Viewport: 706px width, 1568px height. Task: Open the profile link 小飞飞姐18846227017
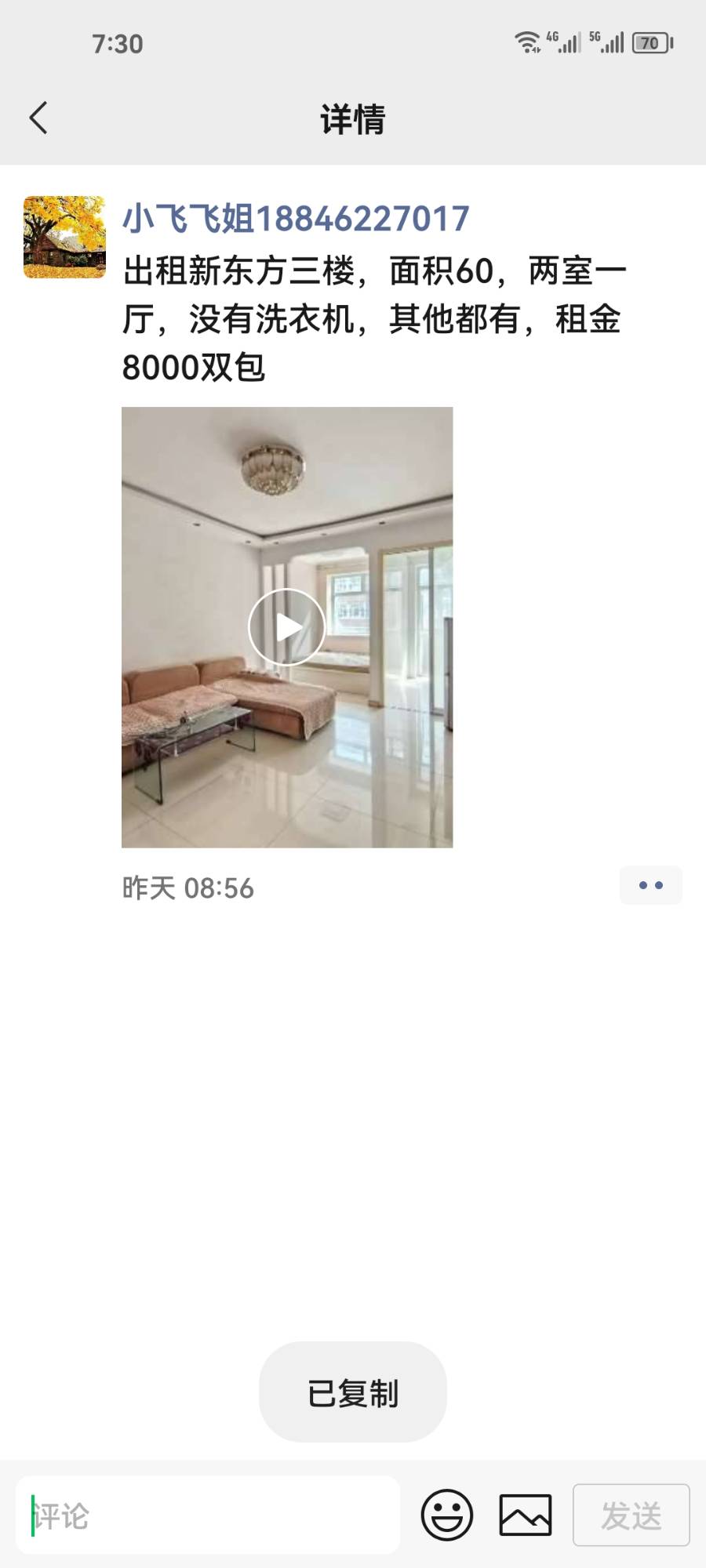pyautogui.click(x=296, y=219)
